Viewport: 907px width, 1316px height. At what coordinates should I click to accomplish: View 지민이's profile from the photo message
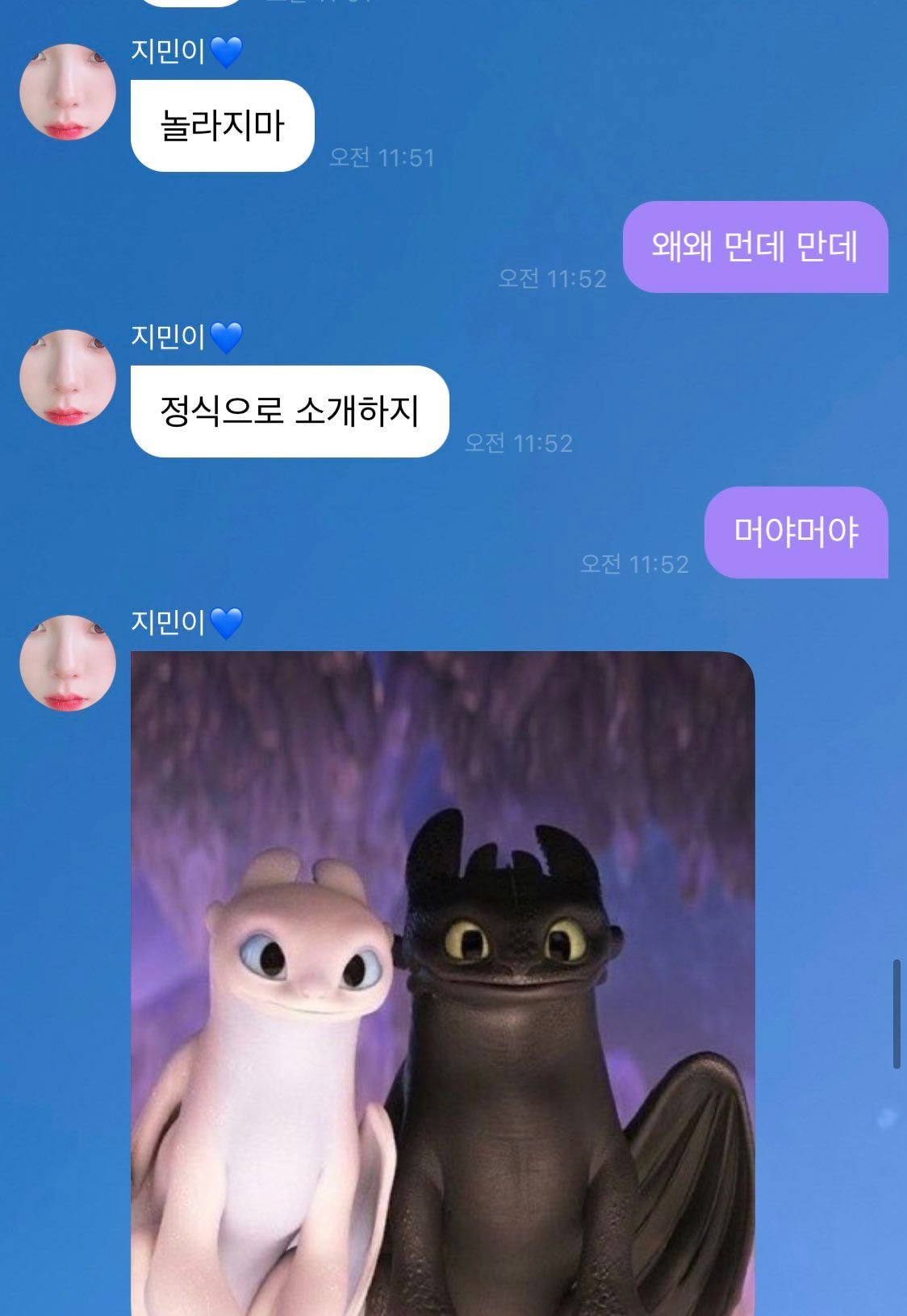[67, 663]
